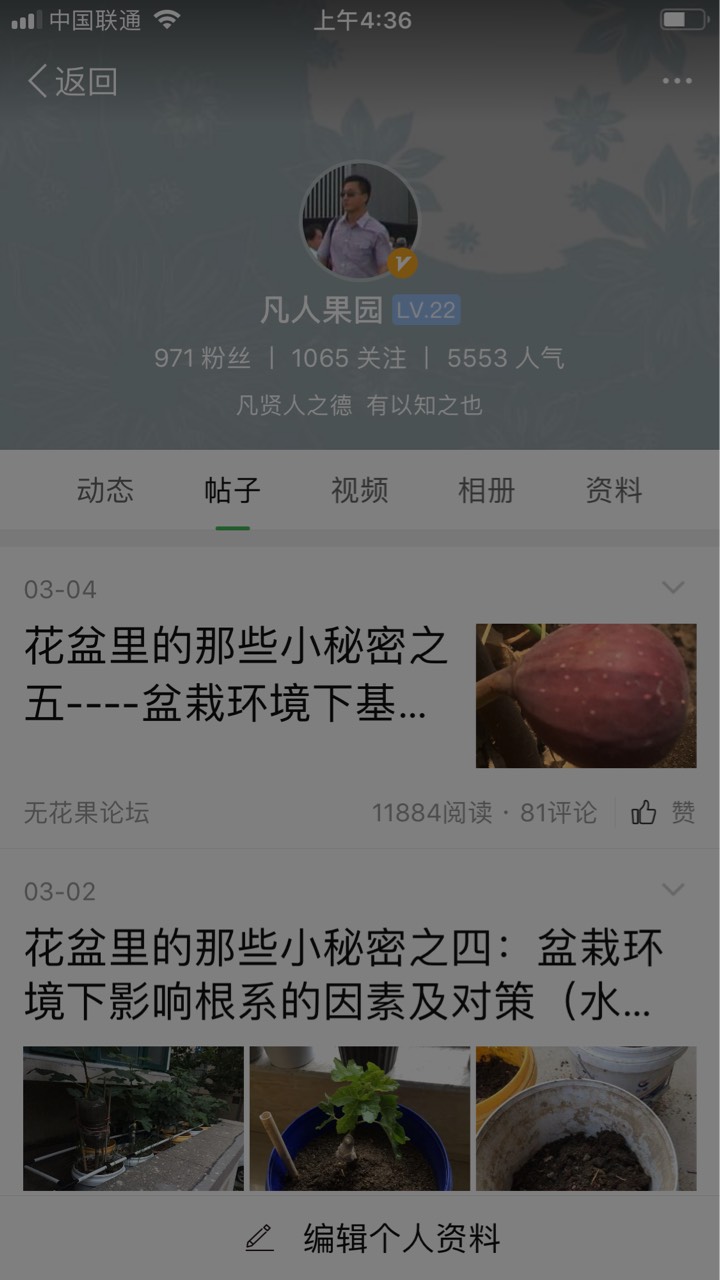View 971 粉丝 followers list
This screenshot has height=1280, width=720.
pyautogui.click(x=202, y=358)
